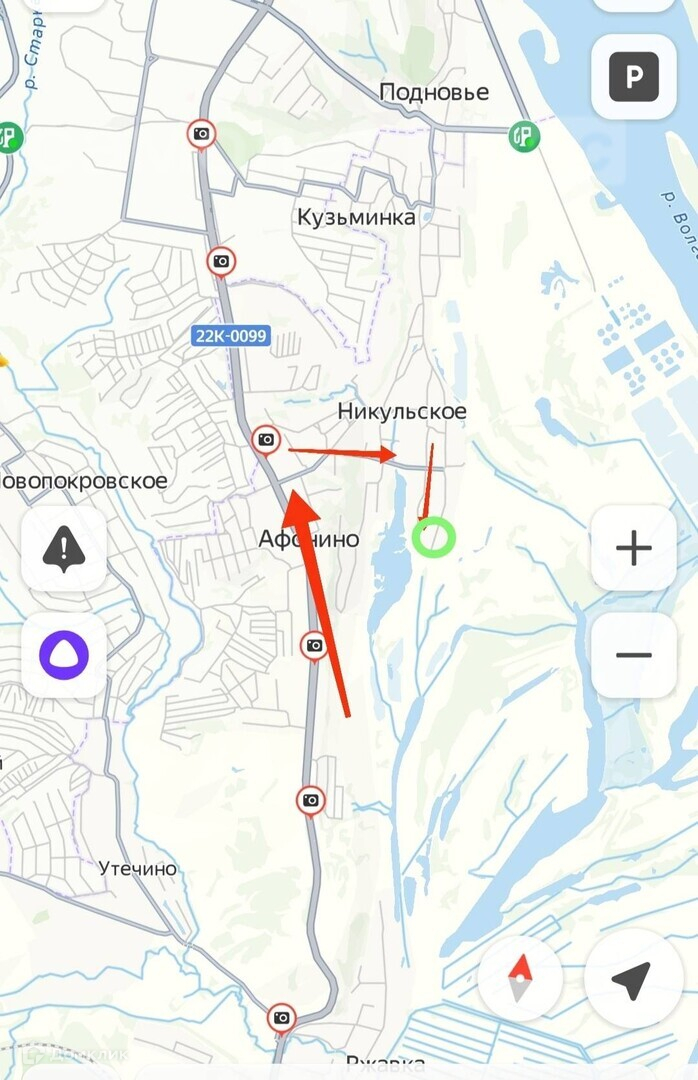Reset the map orientation with the compass
Screen dimensions: 698x1080
[x=520, y=978]
